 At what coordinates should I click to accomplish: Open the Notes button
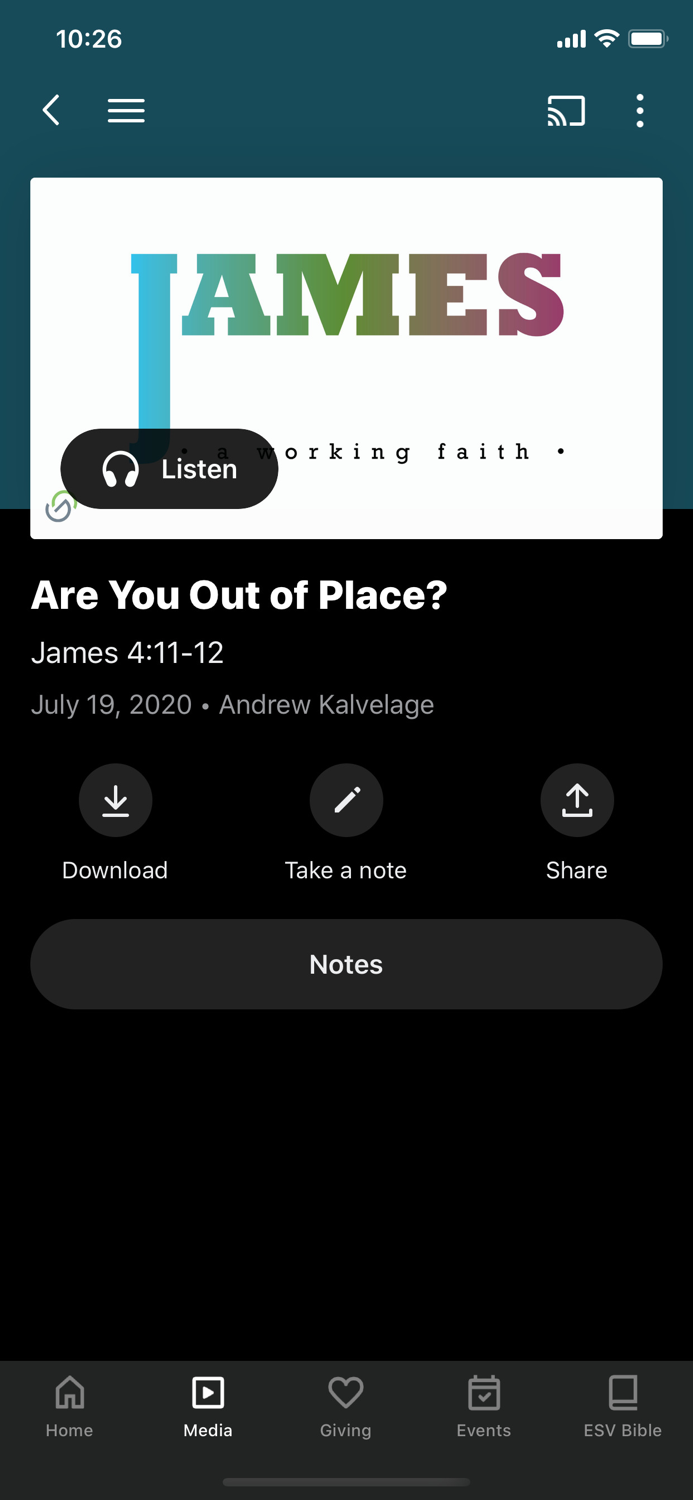tap(346, 964)
